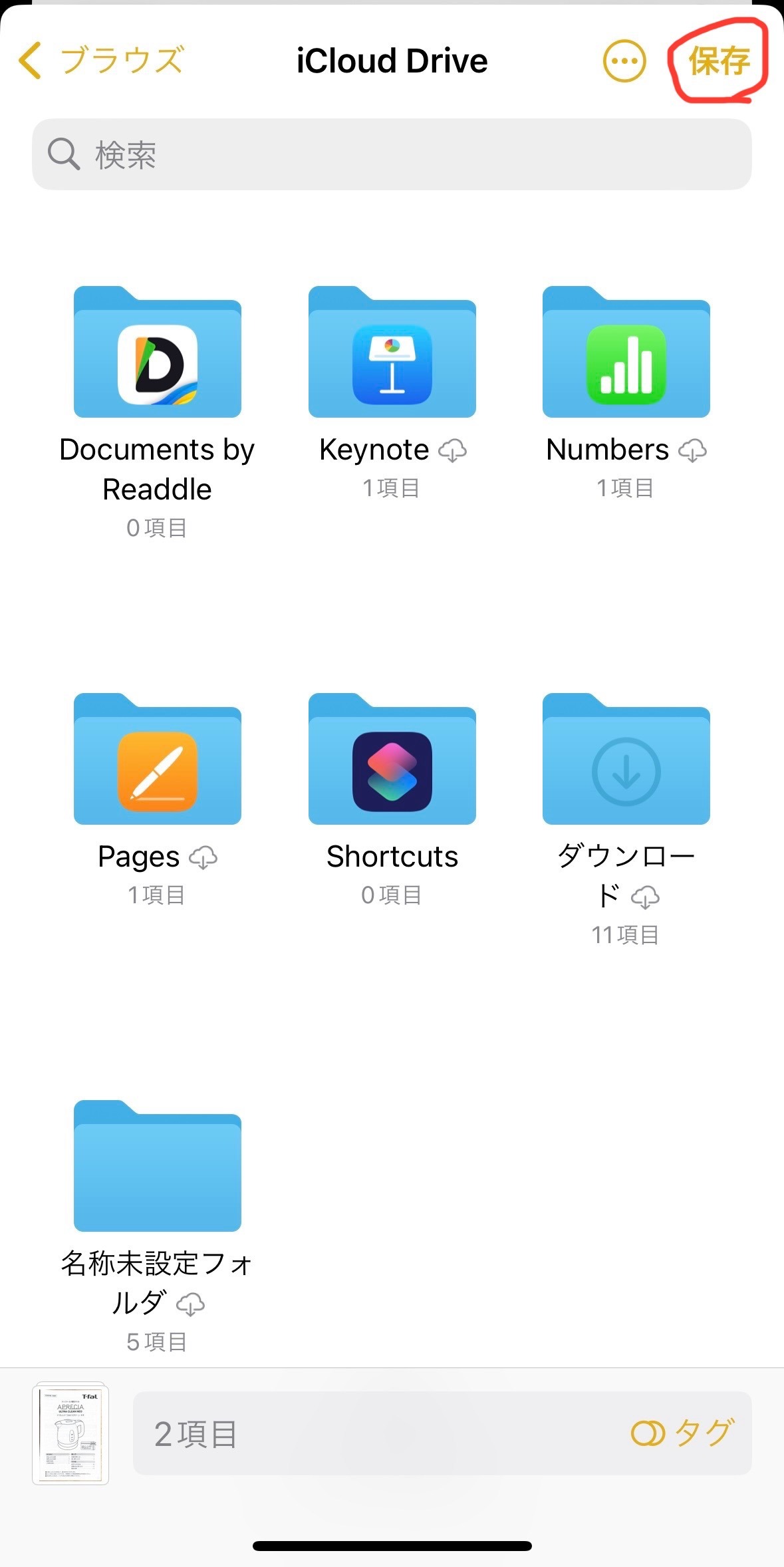Open the Shortcuts folder
This screenshot has width=784, height=1567.
click(x=392, y=760)
